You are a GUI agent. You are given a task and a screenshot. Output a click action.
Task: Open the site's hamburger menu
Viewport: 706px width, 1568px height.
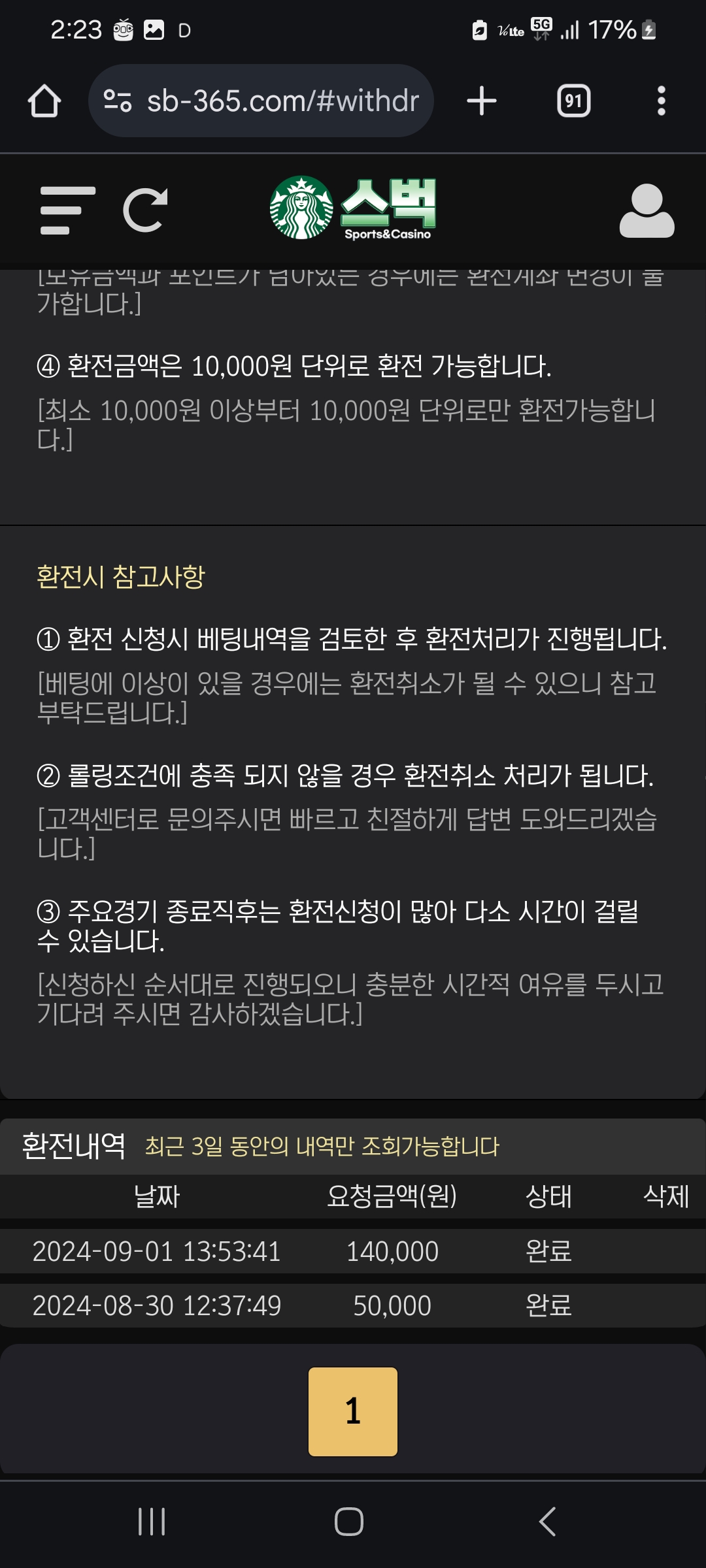tap(67, 210)
